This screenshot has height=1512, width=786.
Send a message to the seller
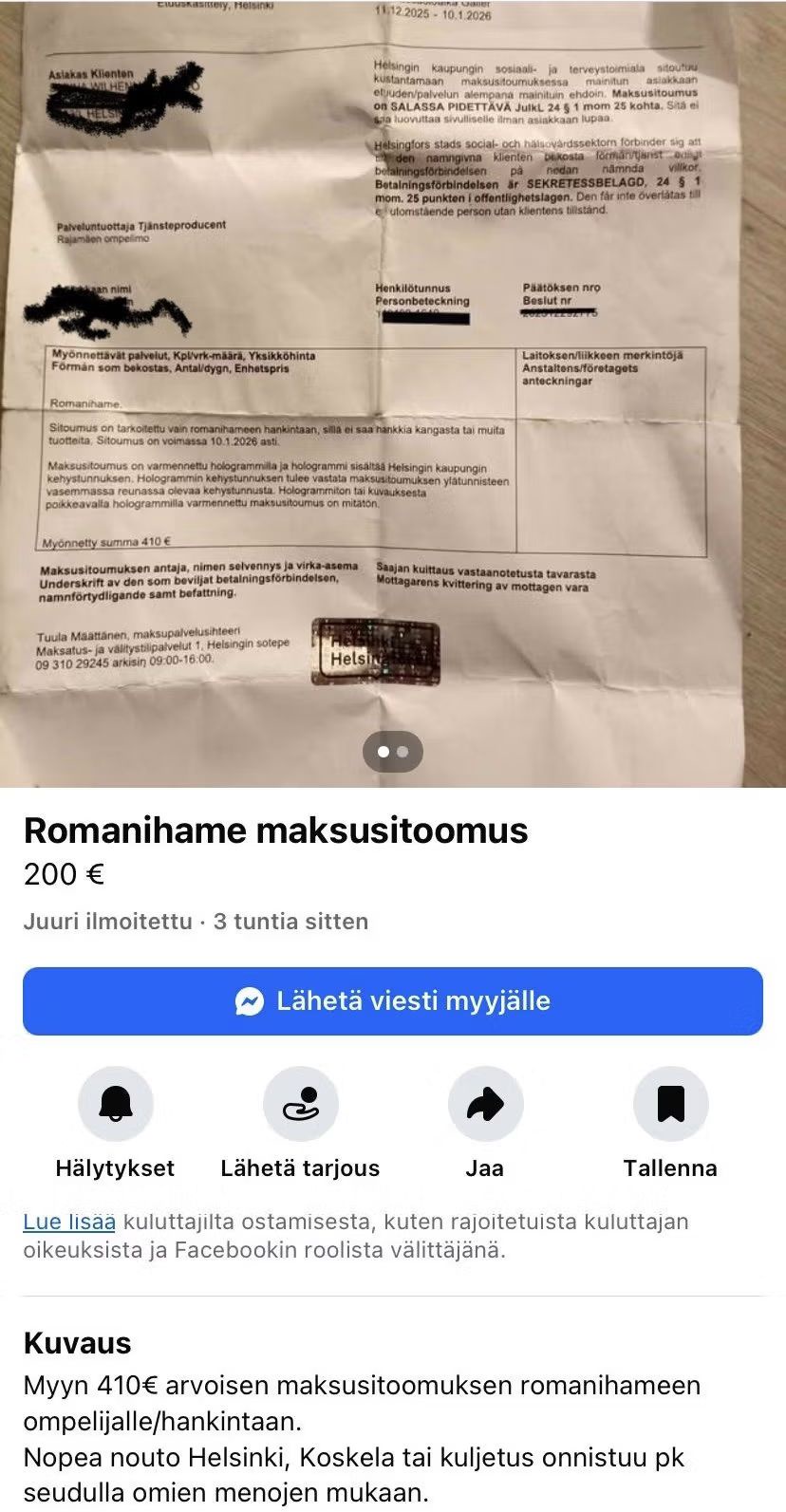[393, 1001]
